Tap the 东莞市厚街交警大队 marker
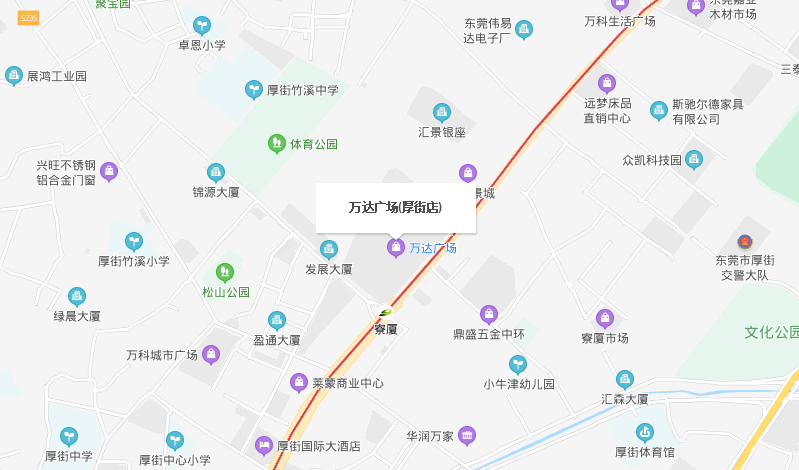The width and height of the screenshot is (799, 470). 744,243
